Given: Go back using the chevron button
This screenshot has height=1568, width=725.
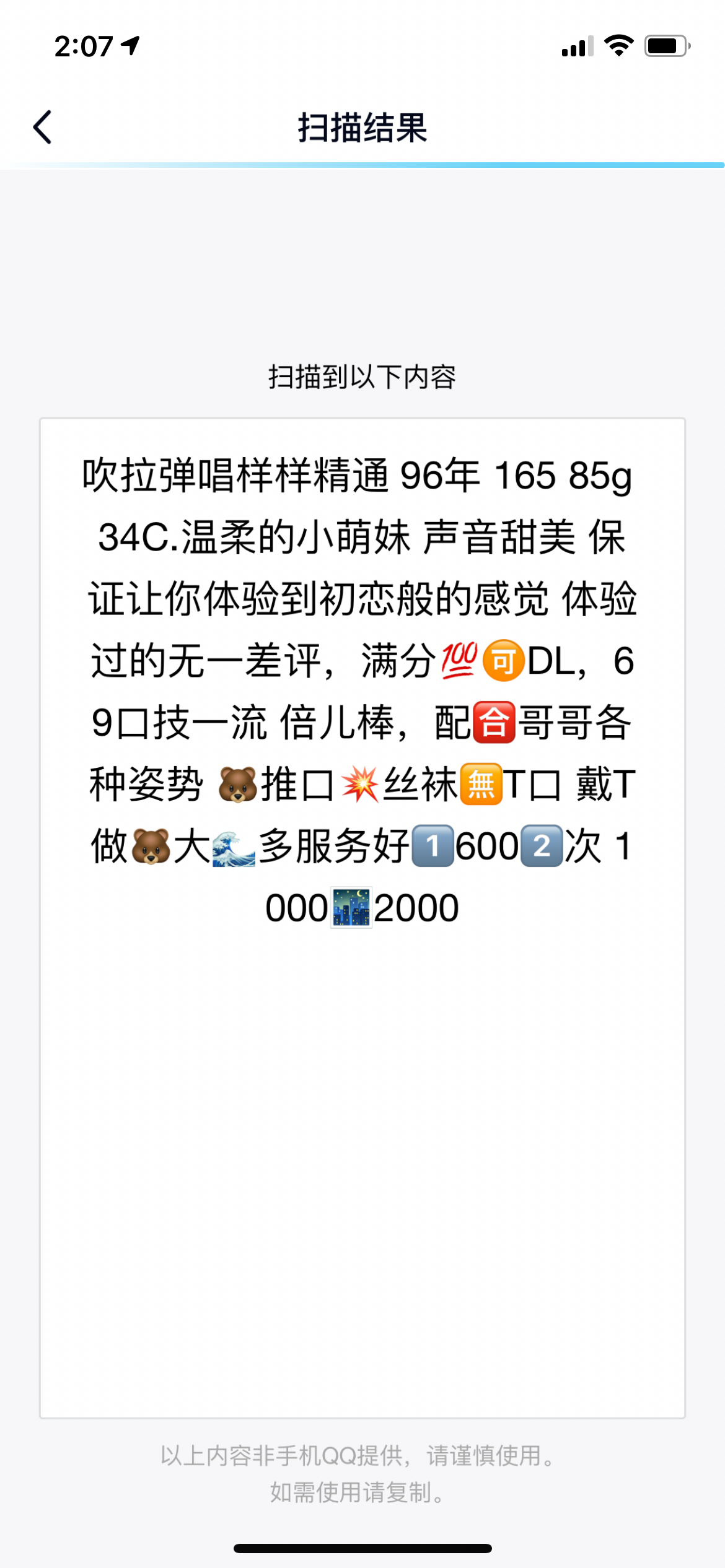Looking at the screenshot, I should pyautogui.click(x=41, y=127).
